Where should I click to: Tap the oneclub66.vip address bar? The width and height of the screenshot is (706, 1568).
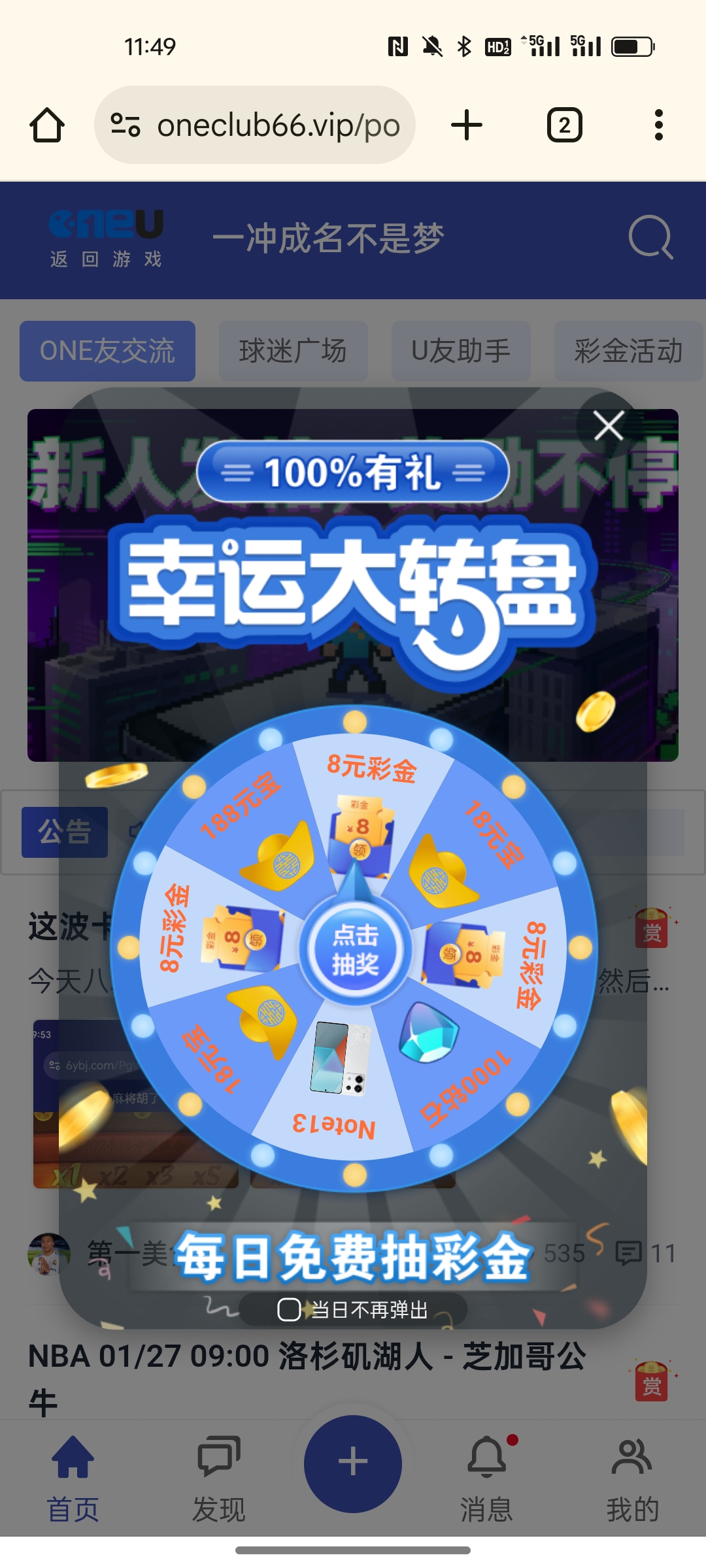[275, 124]
